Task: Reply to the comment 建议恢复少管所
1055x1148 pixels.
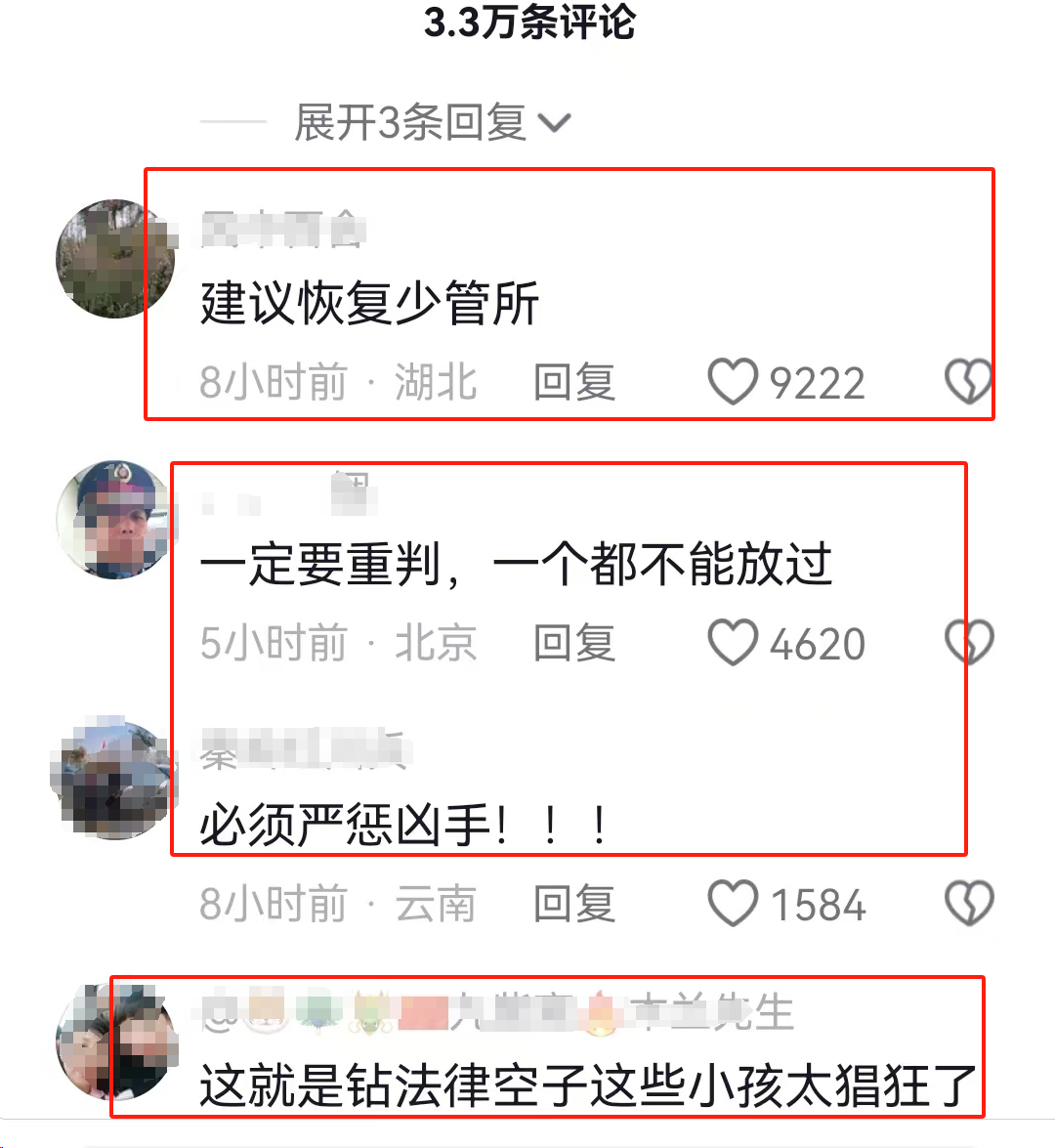Action: pyautogui.click(x=573, y=382)
